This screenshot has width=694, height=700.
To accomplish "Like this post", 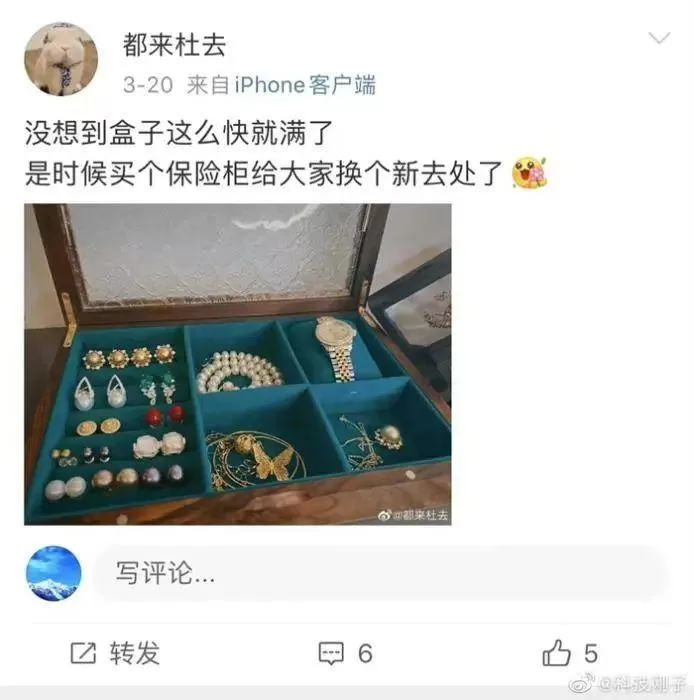I will [x=570, y=653].
